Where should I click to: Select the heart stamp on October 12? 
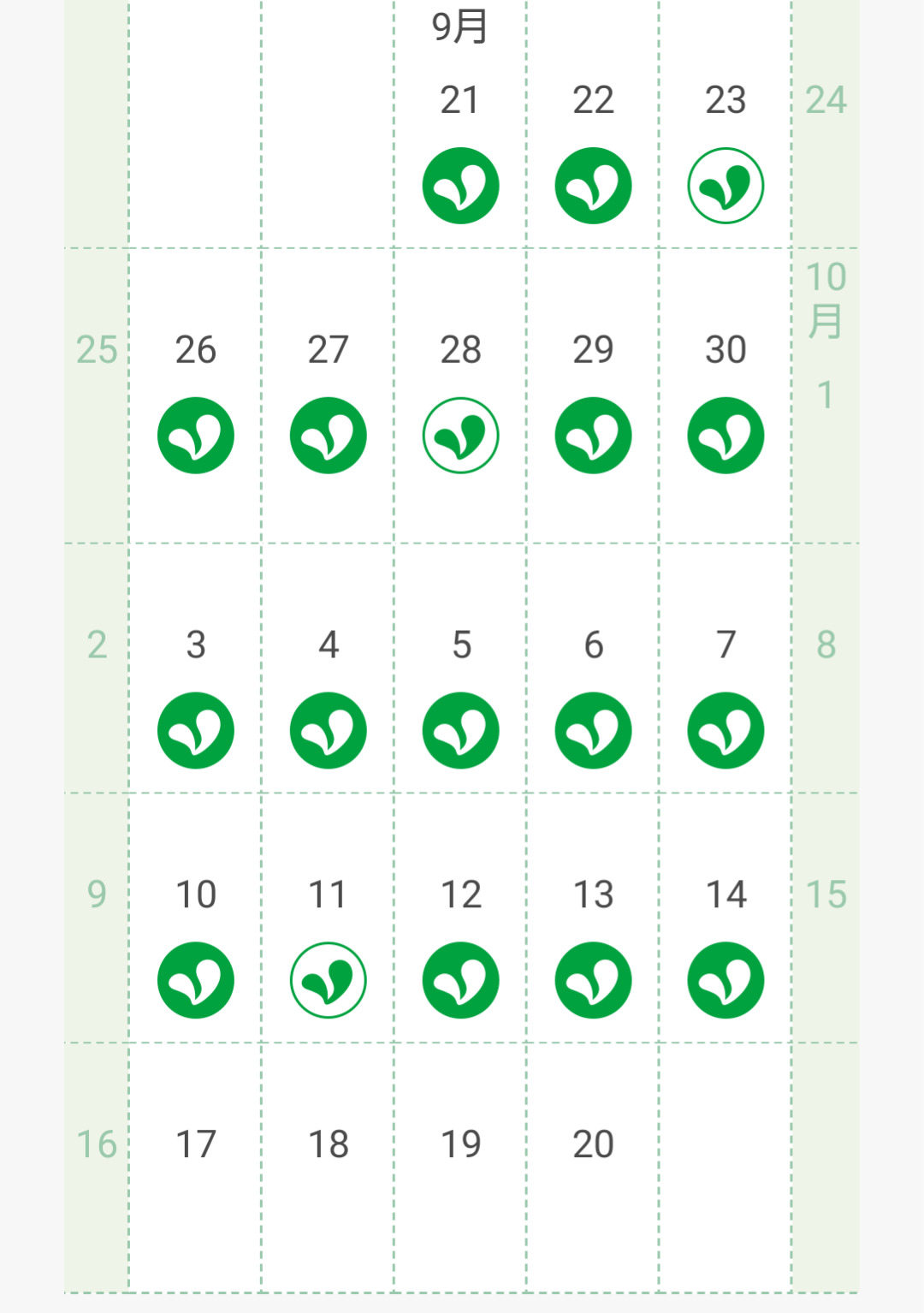[460, 980]
